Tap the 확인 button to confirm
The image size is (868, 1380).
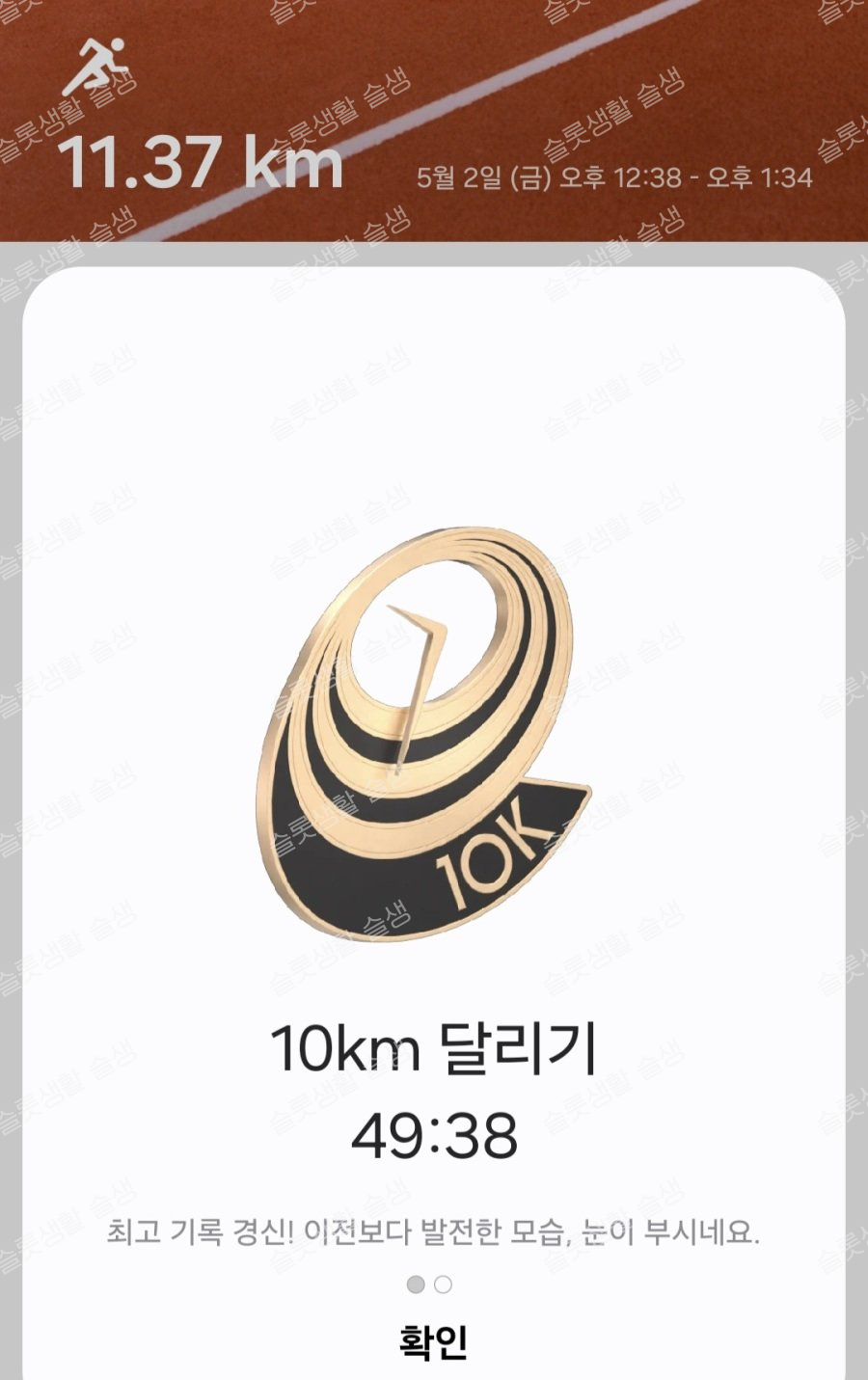433,1341
